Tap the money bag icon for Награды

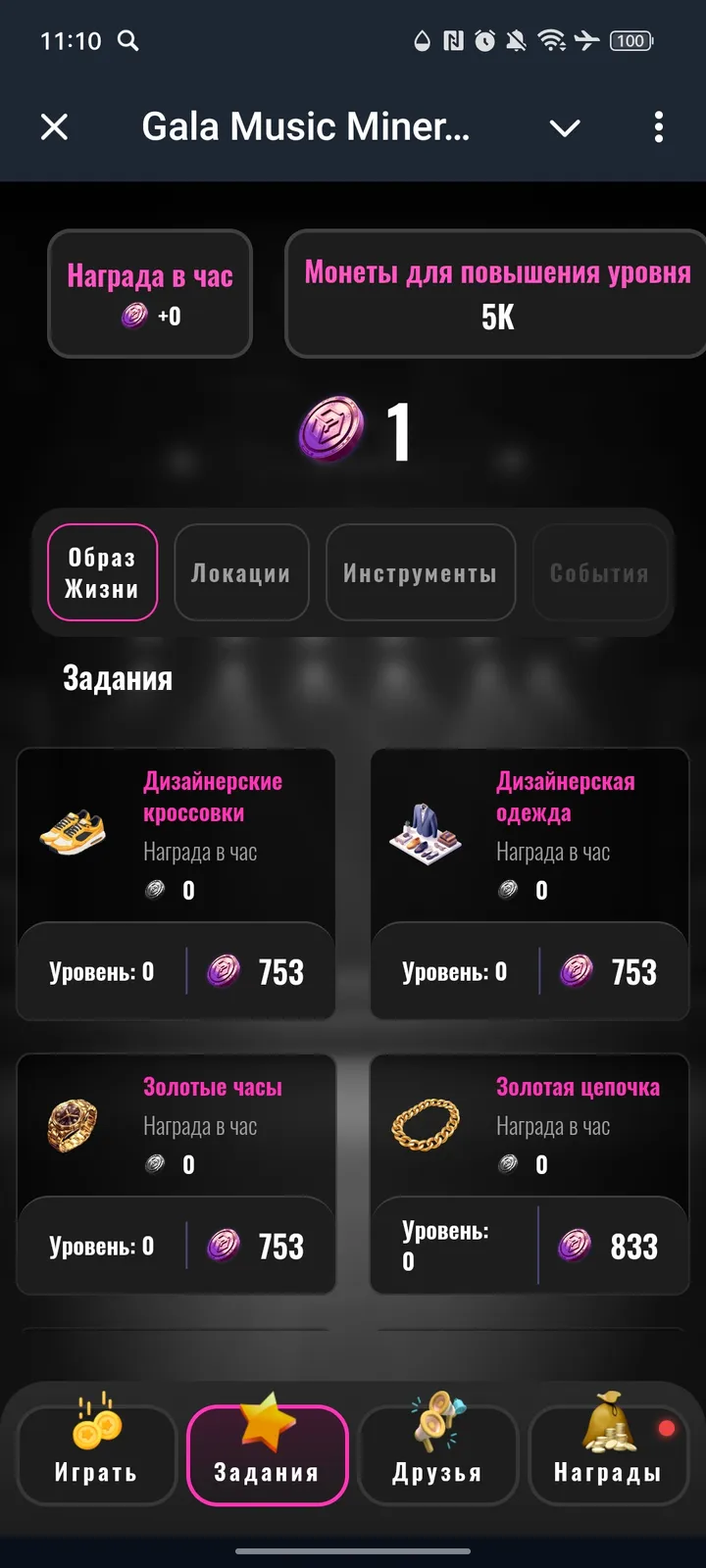[x=608, y=1418]
